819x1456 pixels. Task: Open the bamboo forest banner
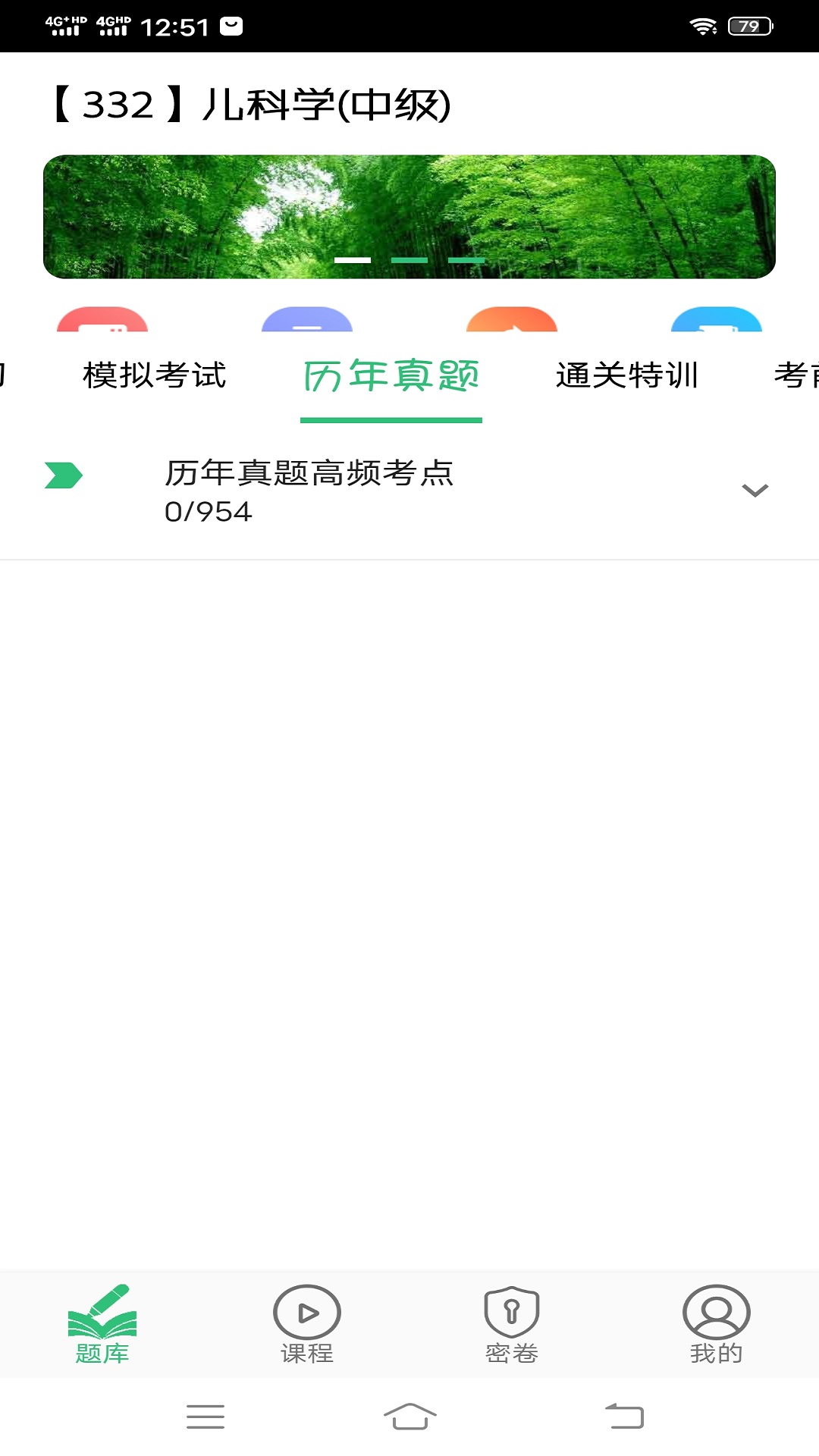click(x=409, y=217)
